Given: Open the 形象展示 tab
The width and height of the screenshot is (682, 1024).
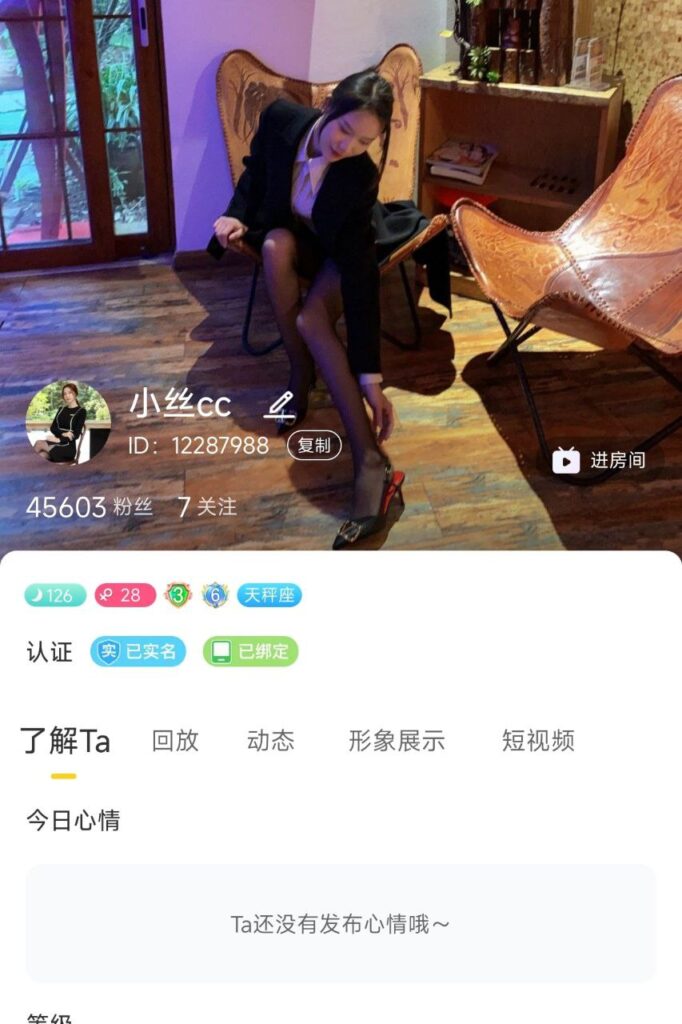Looking at the screenshot, I should (396, 741).
